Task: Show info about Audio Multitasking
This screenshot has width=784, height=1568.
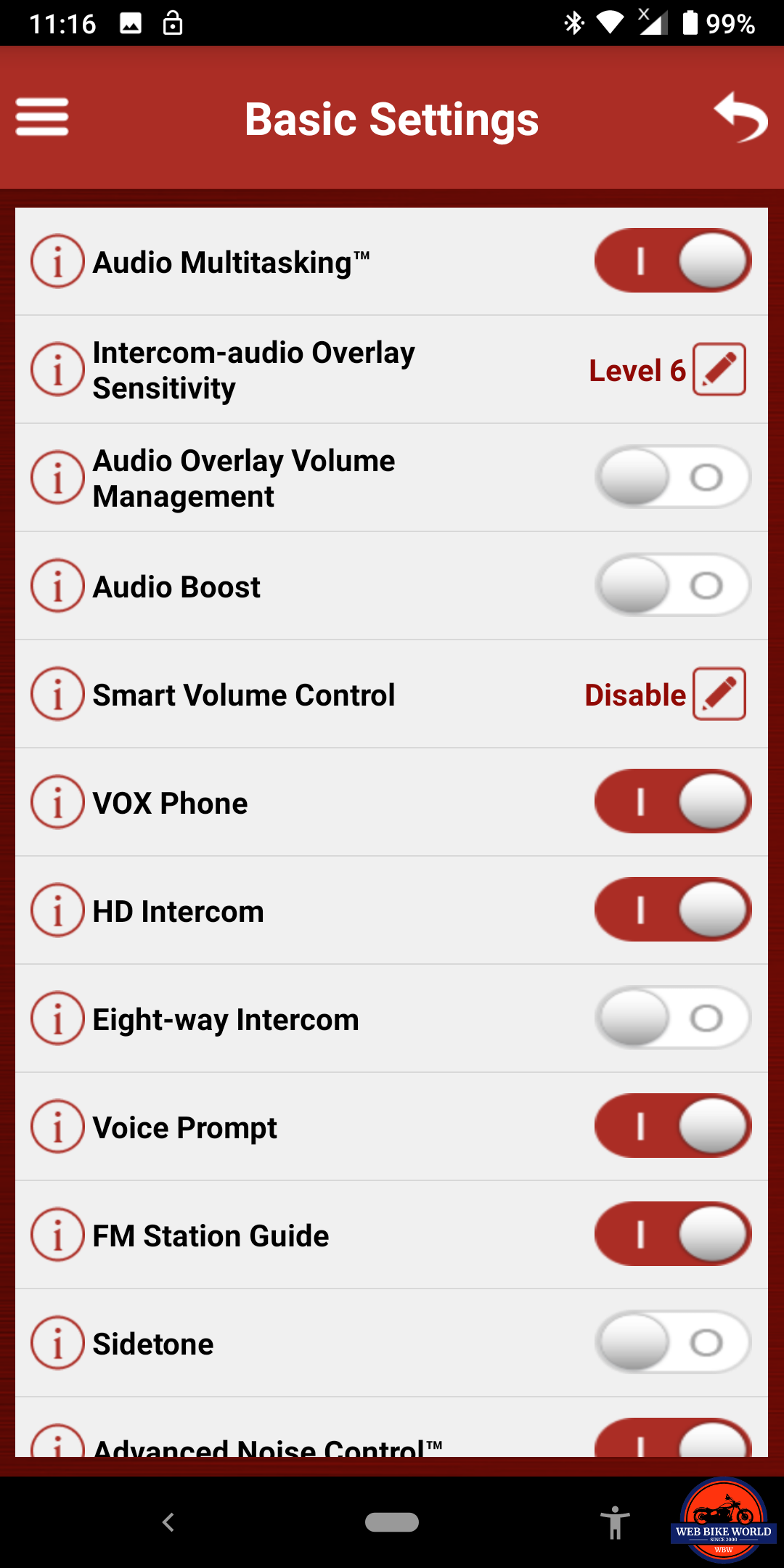Action: (57, 261)
